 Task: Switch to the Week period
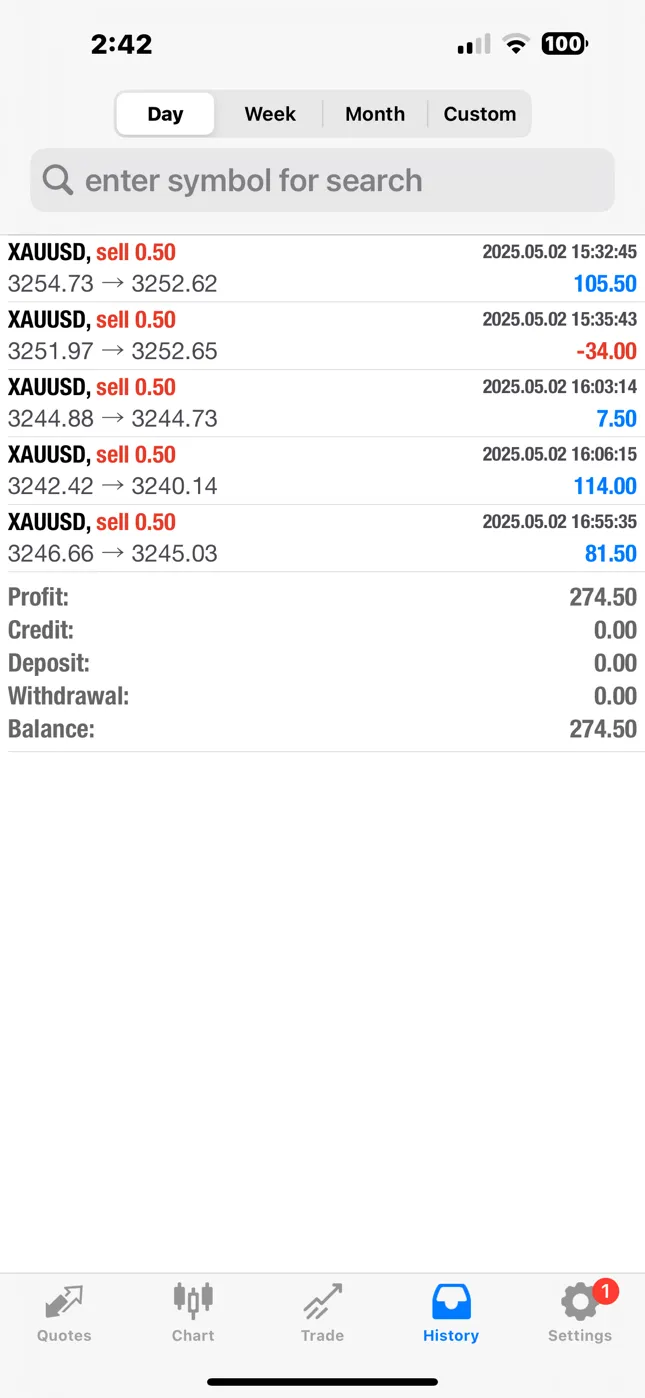click(x=270, y=114)
